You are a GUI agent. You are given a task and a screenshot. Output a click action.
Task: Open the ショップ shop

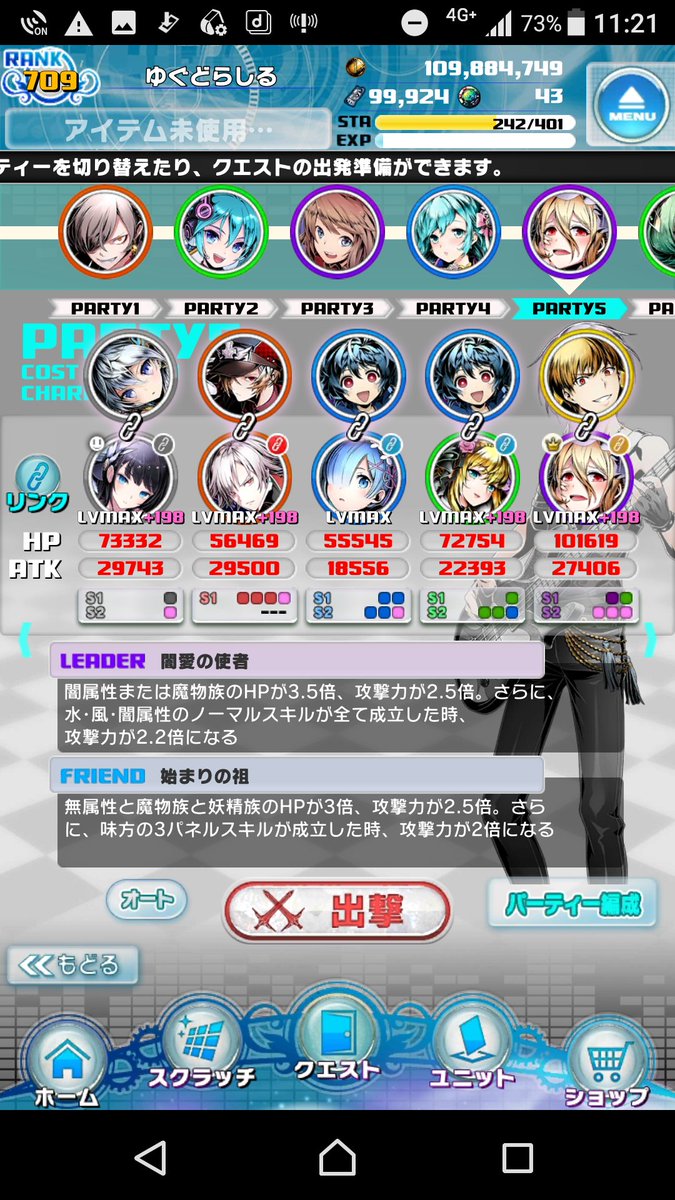(607, 1061)
